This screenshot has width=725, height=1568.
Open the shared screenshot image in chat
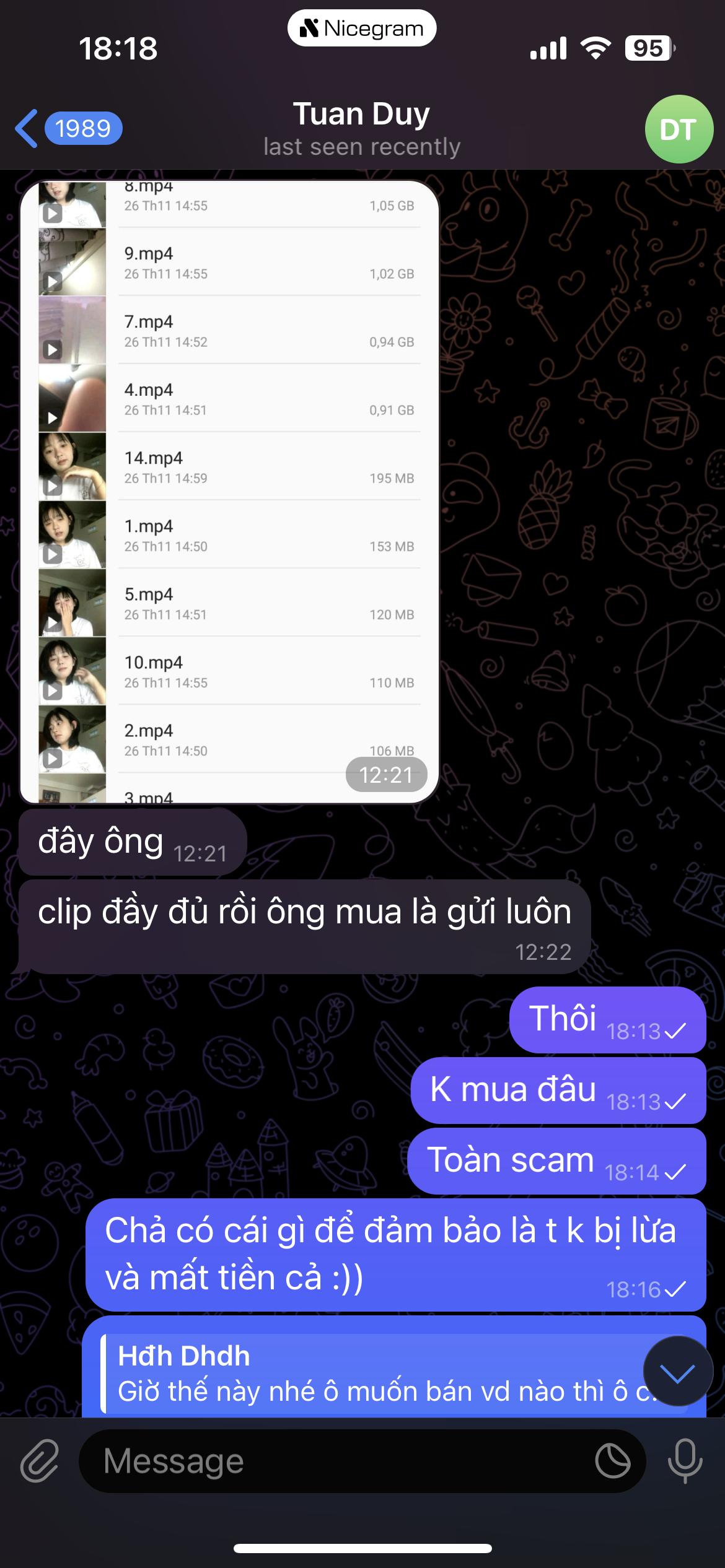pos(229,492)
